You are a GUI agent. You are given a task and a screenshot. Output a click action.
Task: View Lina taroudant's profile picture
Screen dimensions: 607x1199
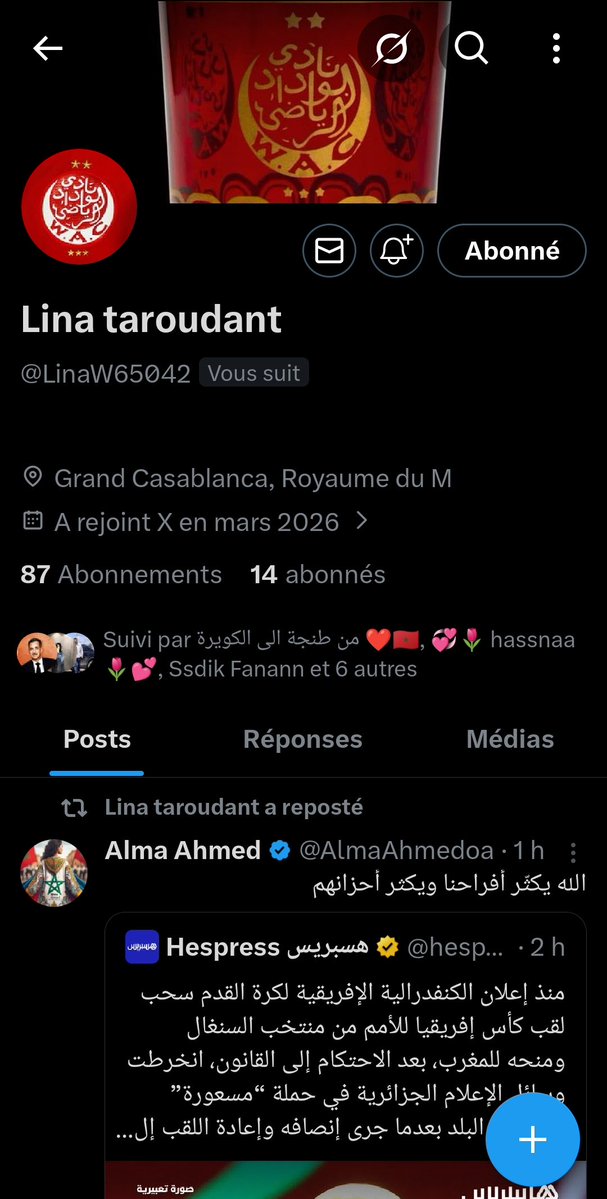coord(79,208)
